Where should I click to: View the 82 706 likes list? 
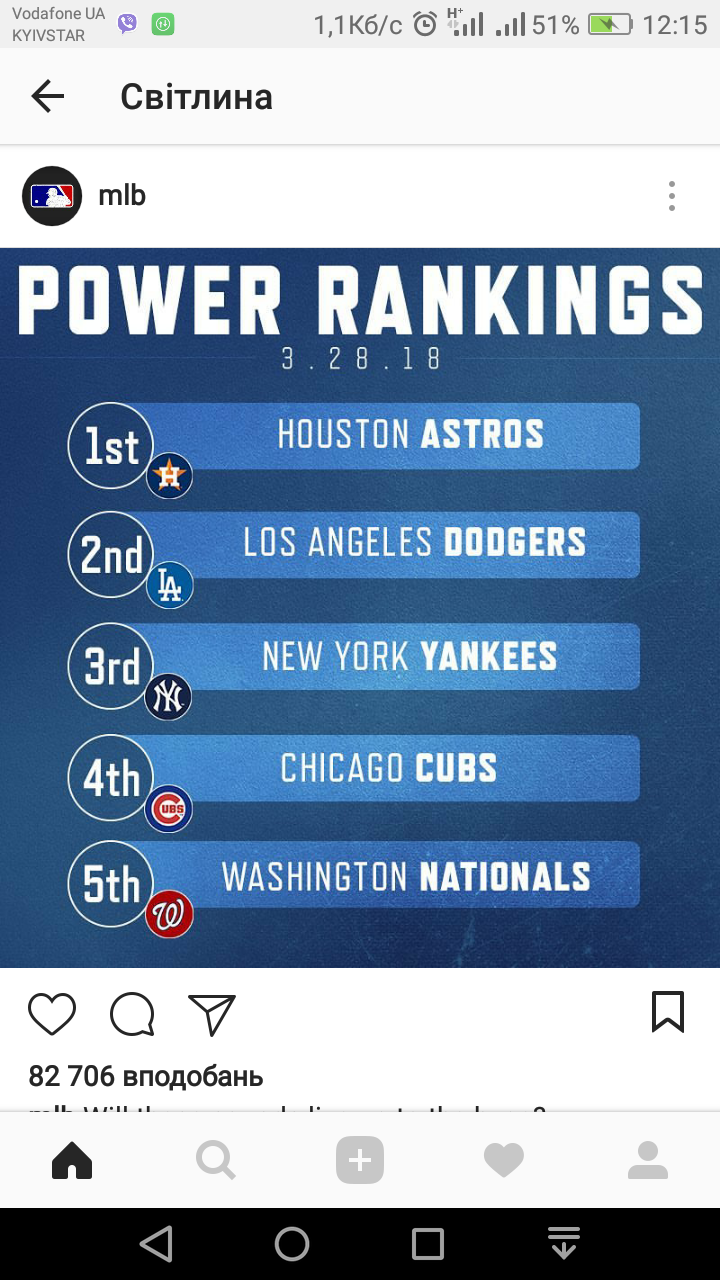tap(146, 1076)
